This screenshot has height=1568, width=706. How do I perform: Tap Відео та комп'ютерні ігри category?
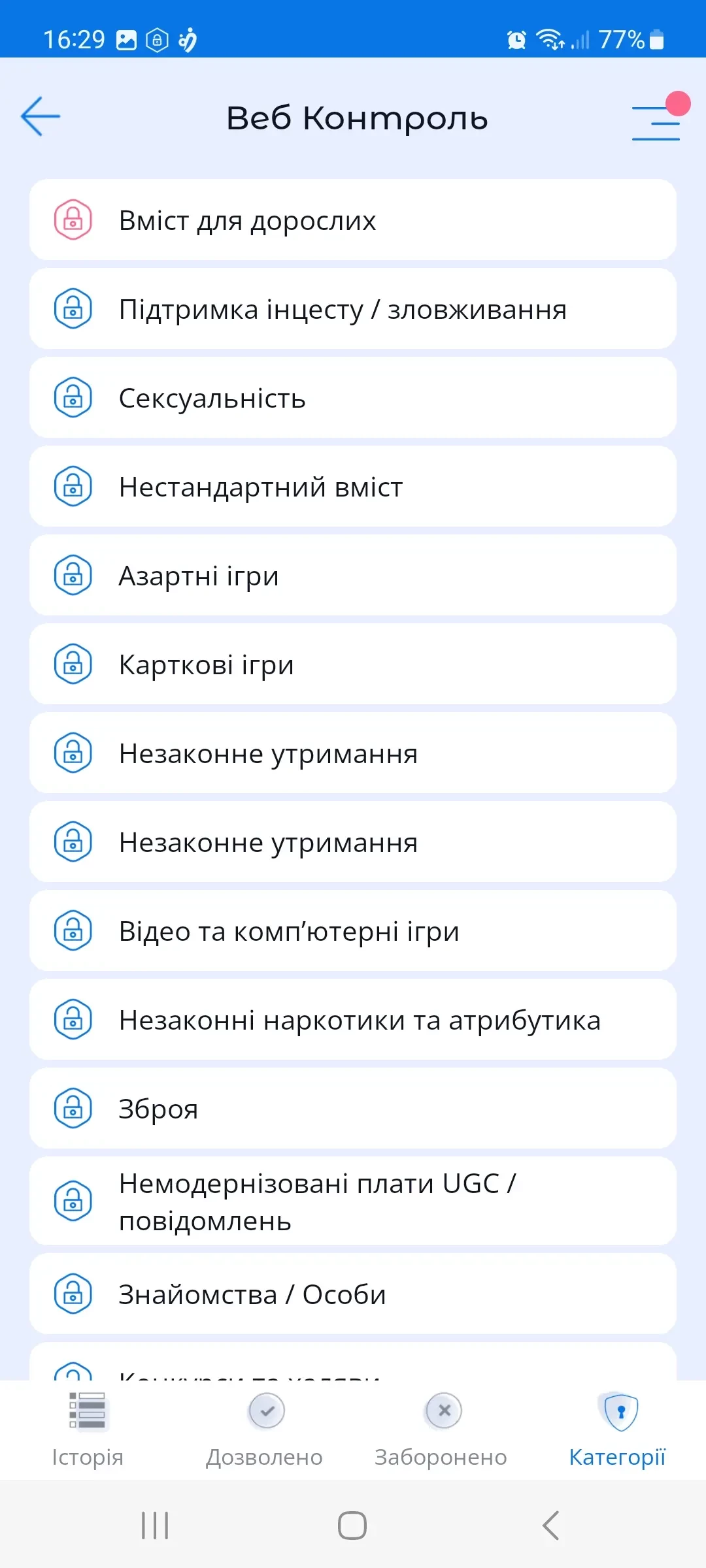click(353, 931)
